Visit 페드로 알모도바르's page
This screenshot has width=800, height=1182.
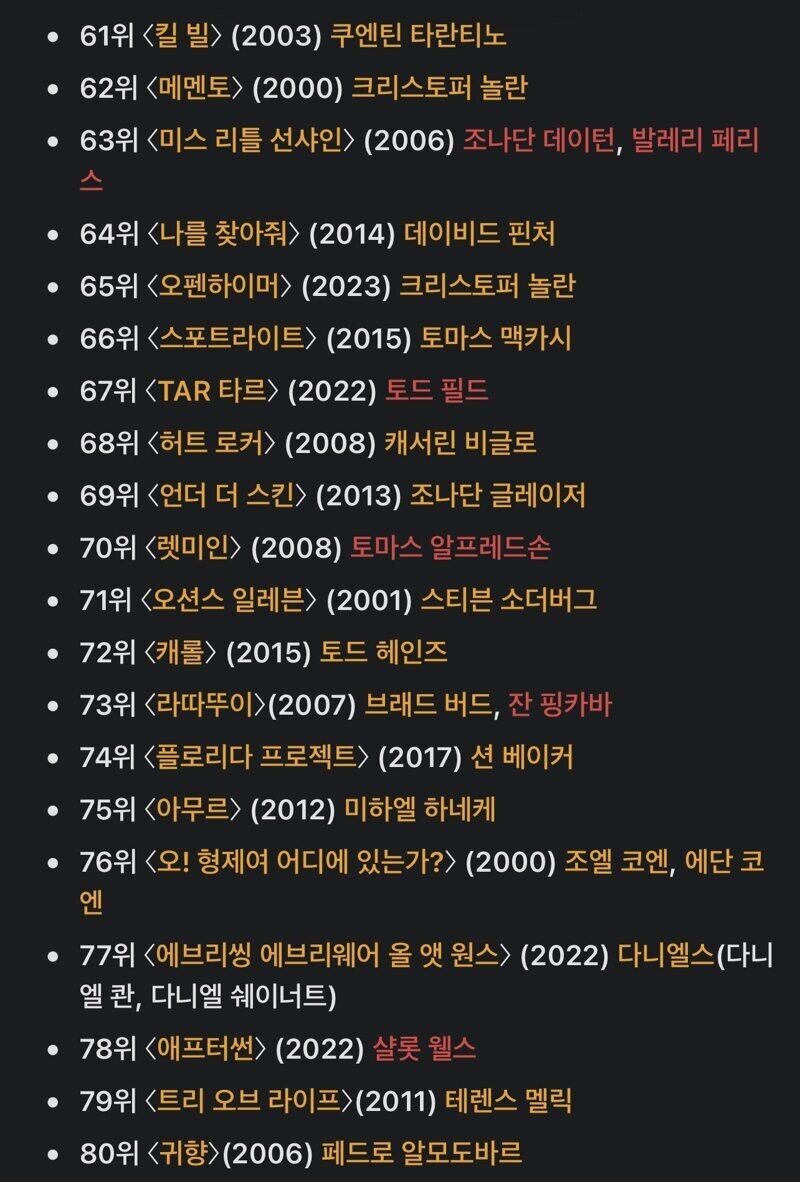(421, 1153)
